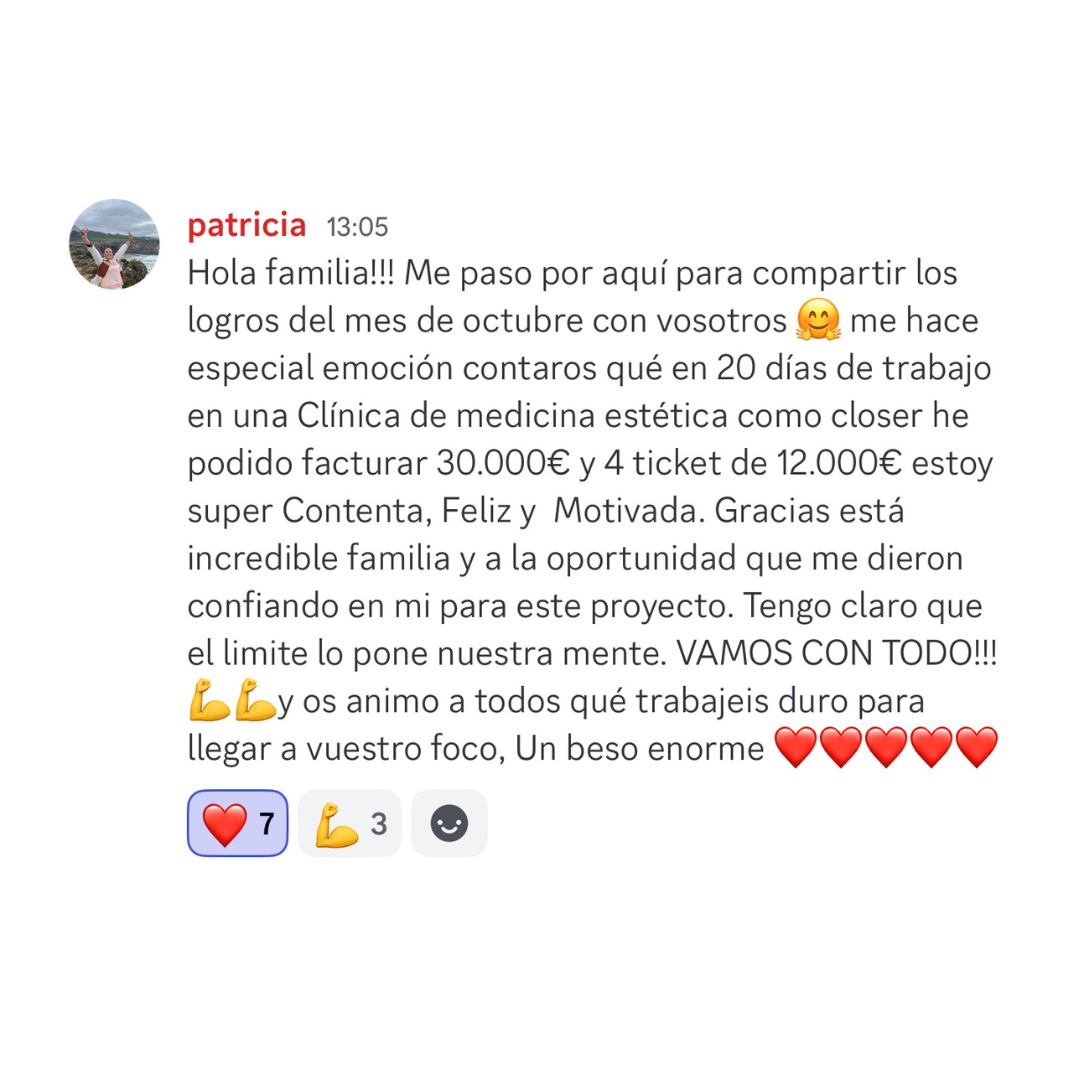
Task: Tap patricia's avatar picture
Action: 114,245
